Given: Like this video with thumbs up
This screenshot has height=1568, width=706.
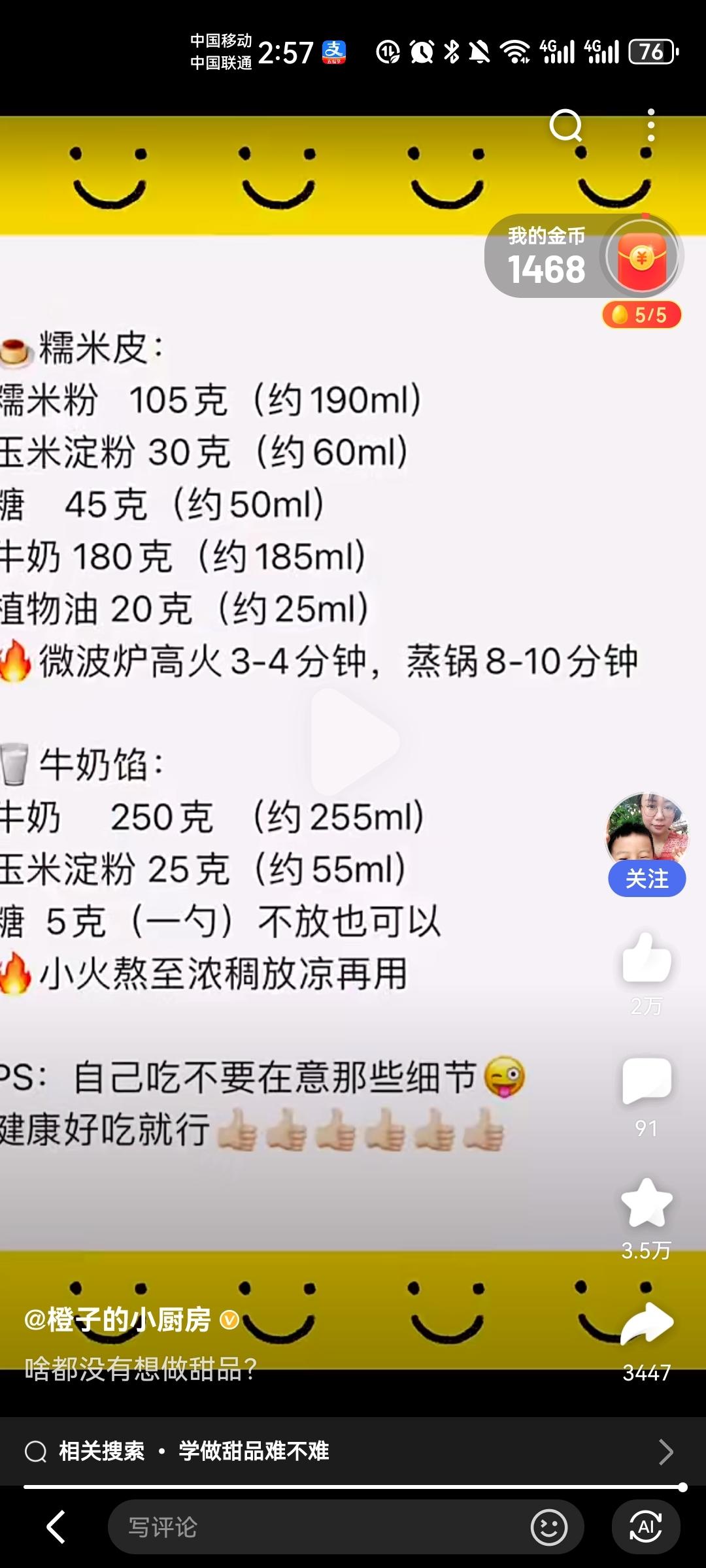Looking at the screenshot, I should pos(647,958).
